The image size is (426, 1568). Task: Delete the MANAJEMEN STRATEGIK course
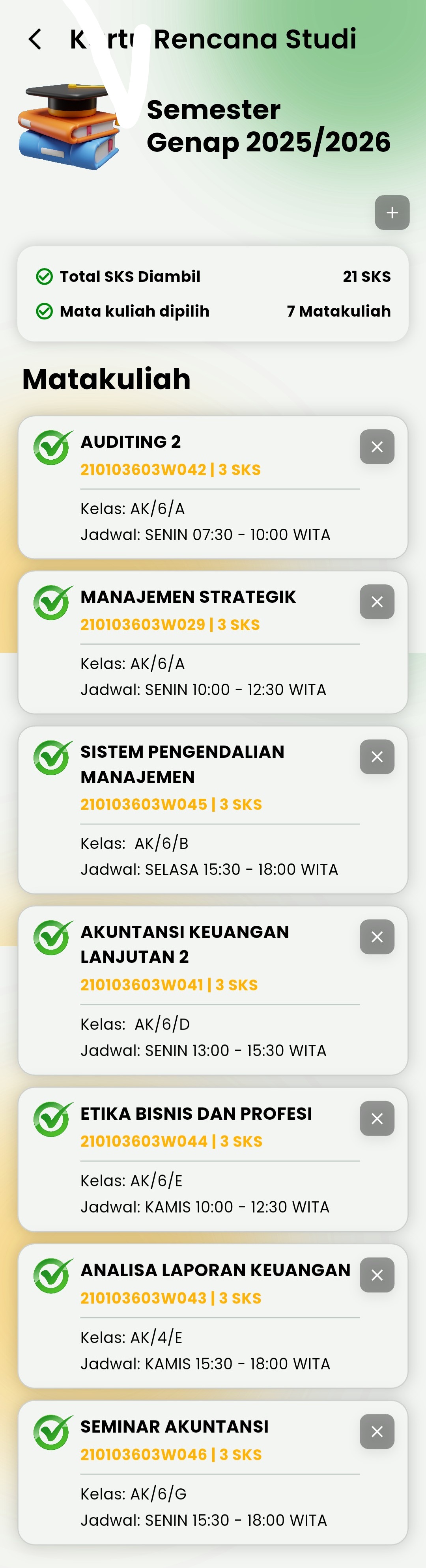click(377, 602)
